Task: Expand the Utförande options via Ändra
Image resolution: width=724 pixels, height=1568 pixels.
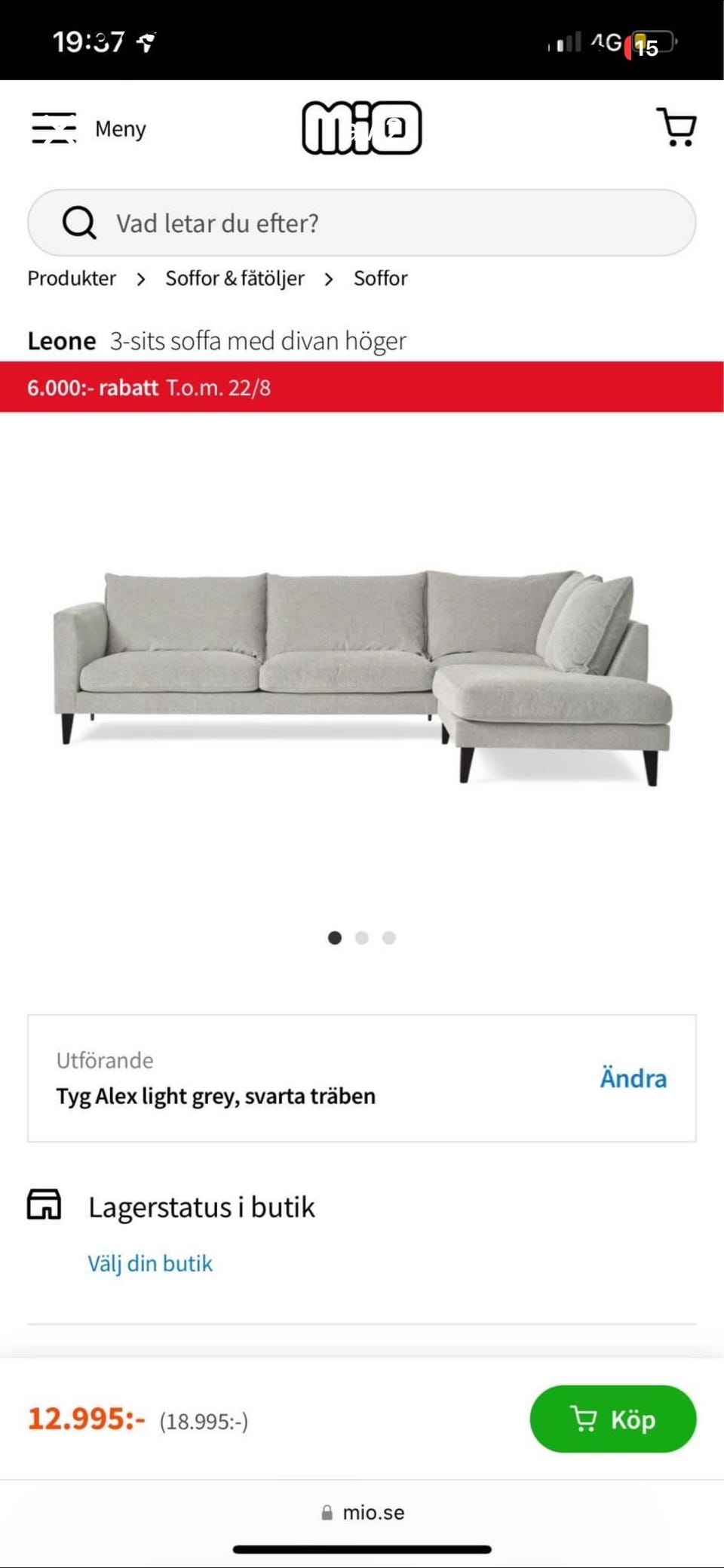Action: pyautogui.click(x=633, y=1078)
